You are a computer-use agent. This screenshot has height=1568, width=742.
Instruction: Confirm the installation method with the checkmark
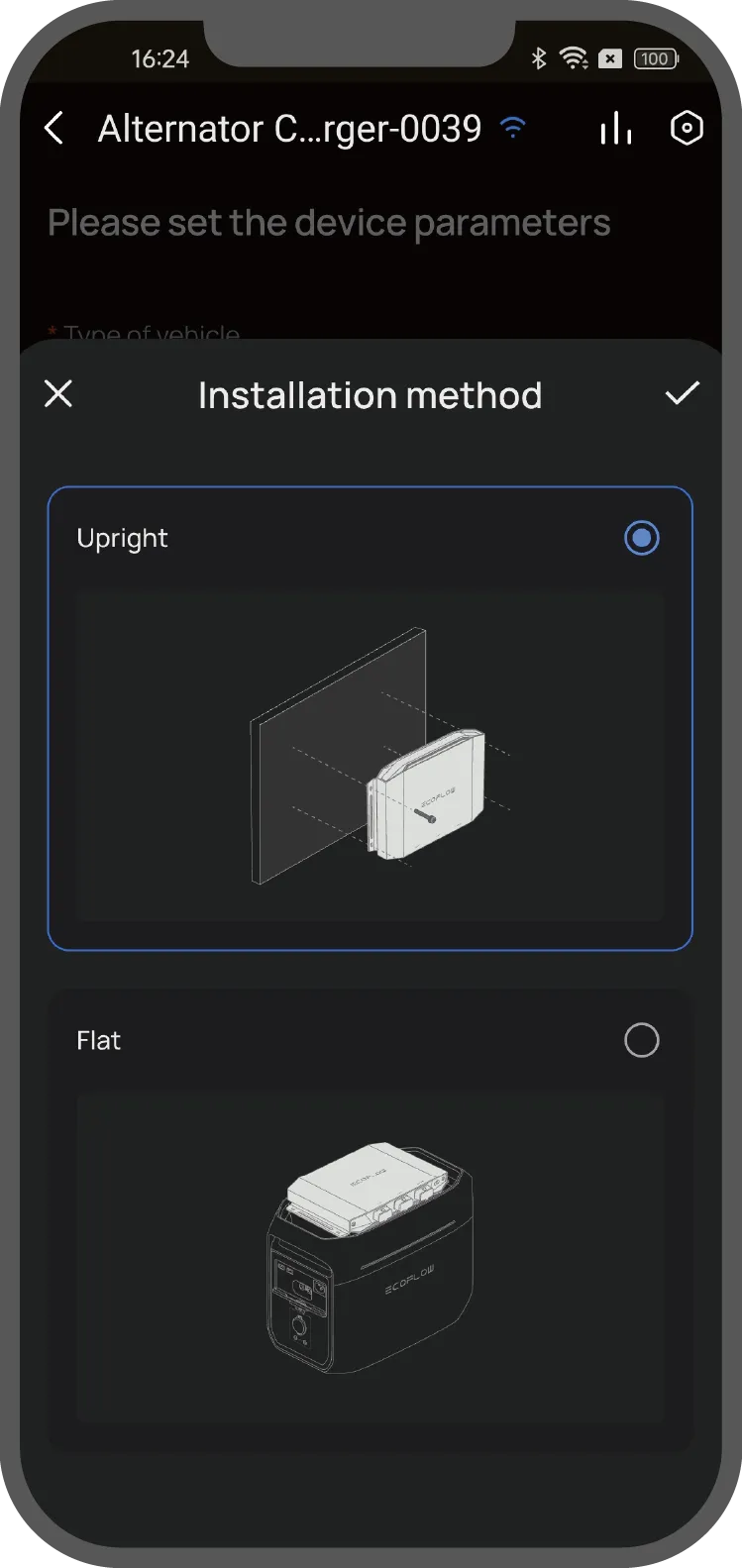(x=682, y=394)
